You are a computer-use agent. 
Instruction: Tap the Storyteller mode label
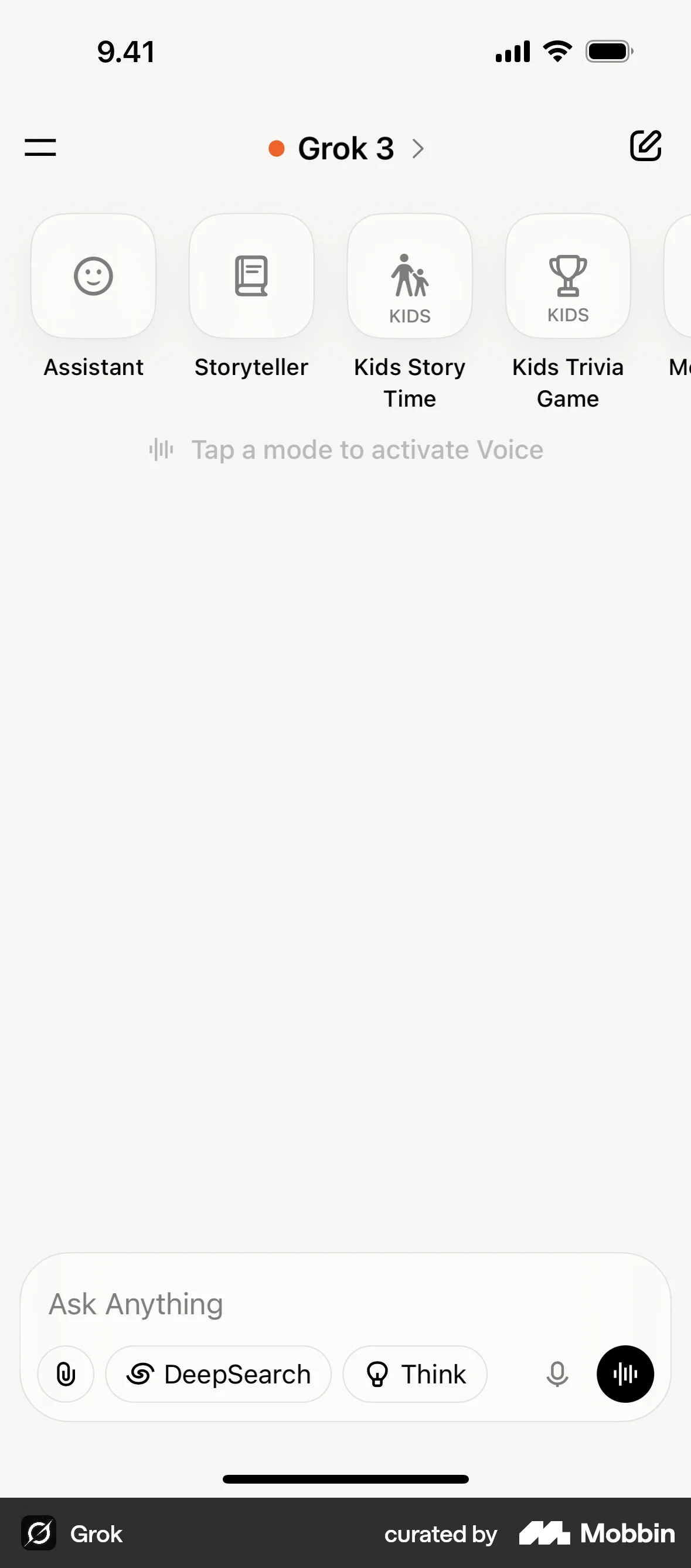(251, 366)
